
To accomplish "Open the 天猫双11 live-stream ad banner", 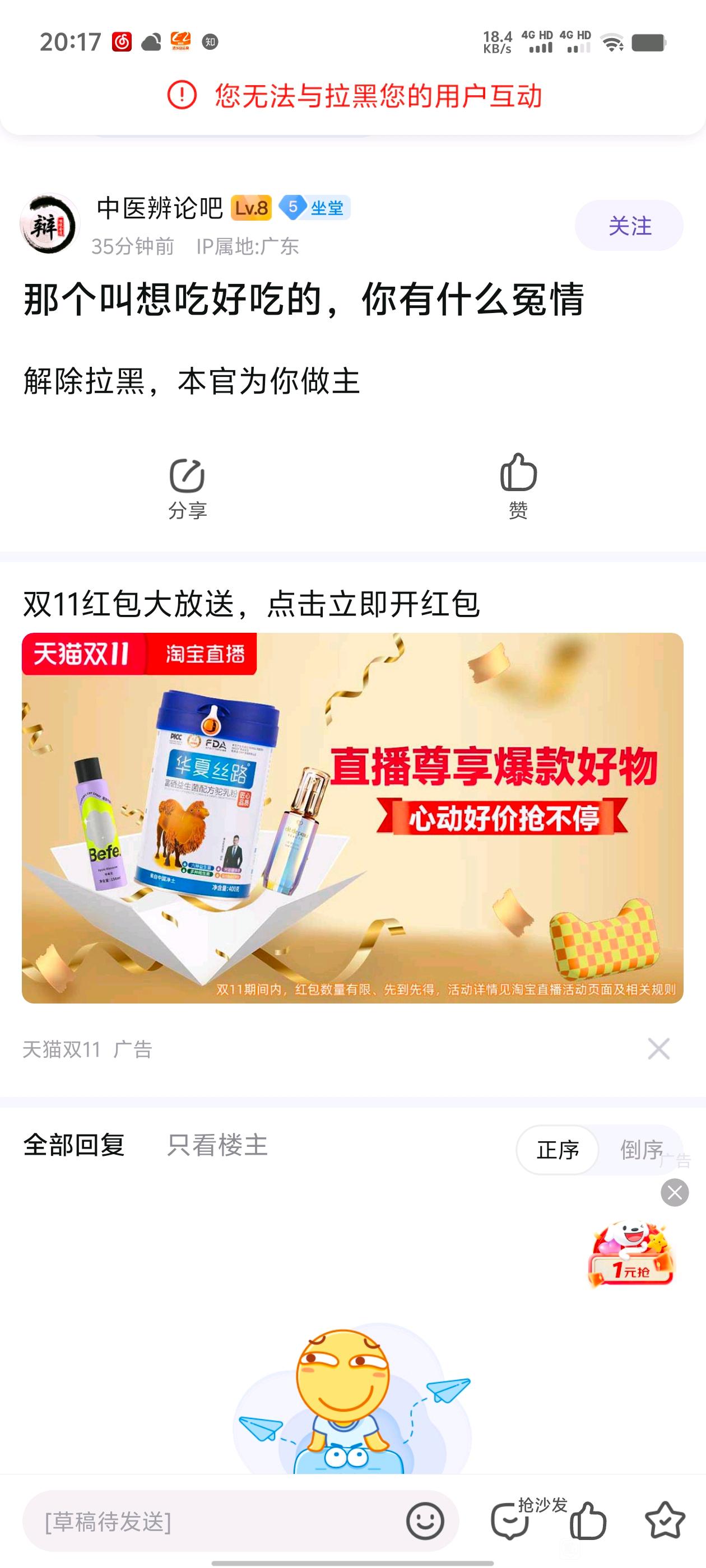I will click(352, 818).
